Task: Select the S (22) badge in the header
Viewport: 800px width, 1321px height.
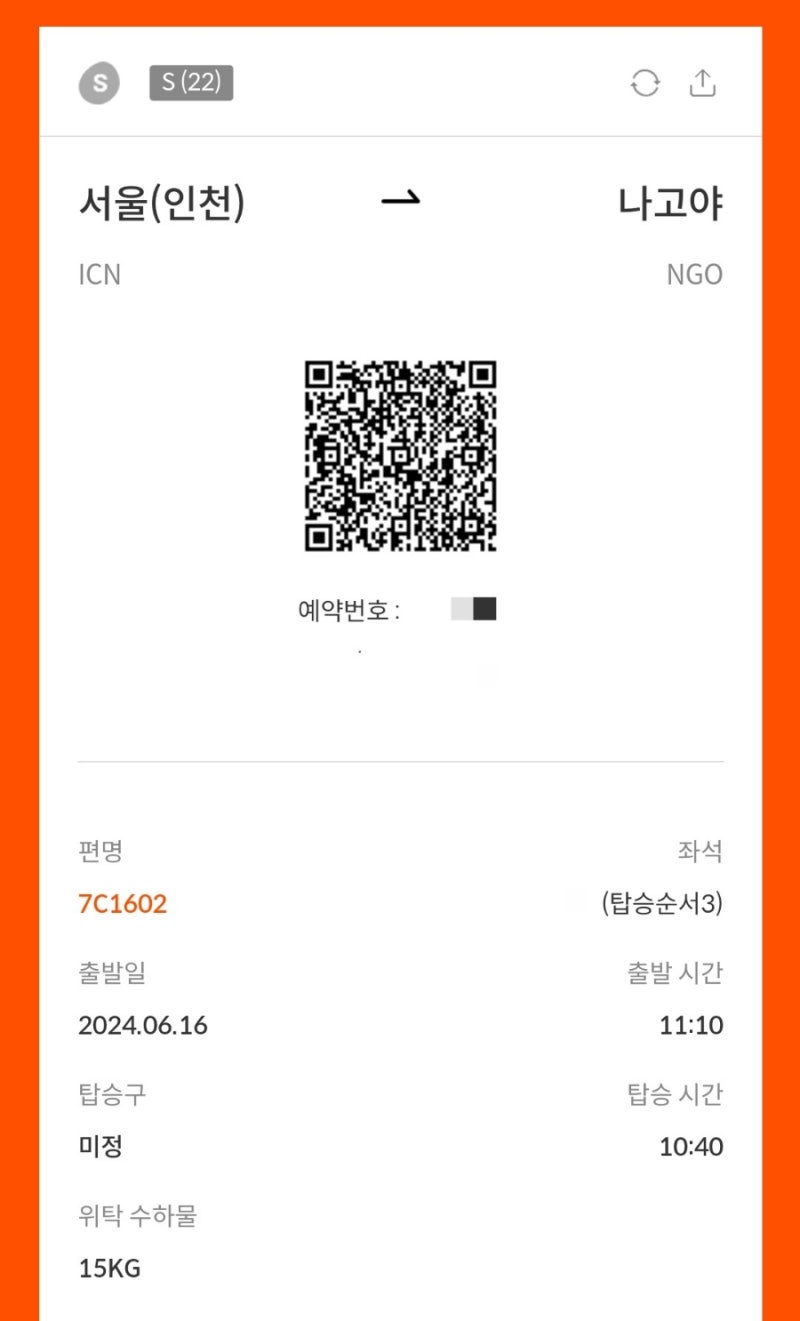Action: tap(190, 84)
